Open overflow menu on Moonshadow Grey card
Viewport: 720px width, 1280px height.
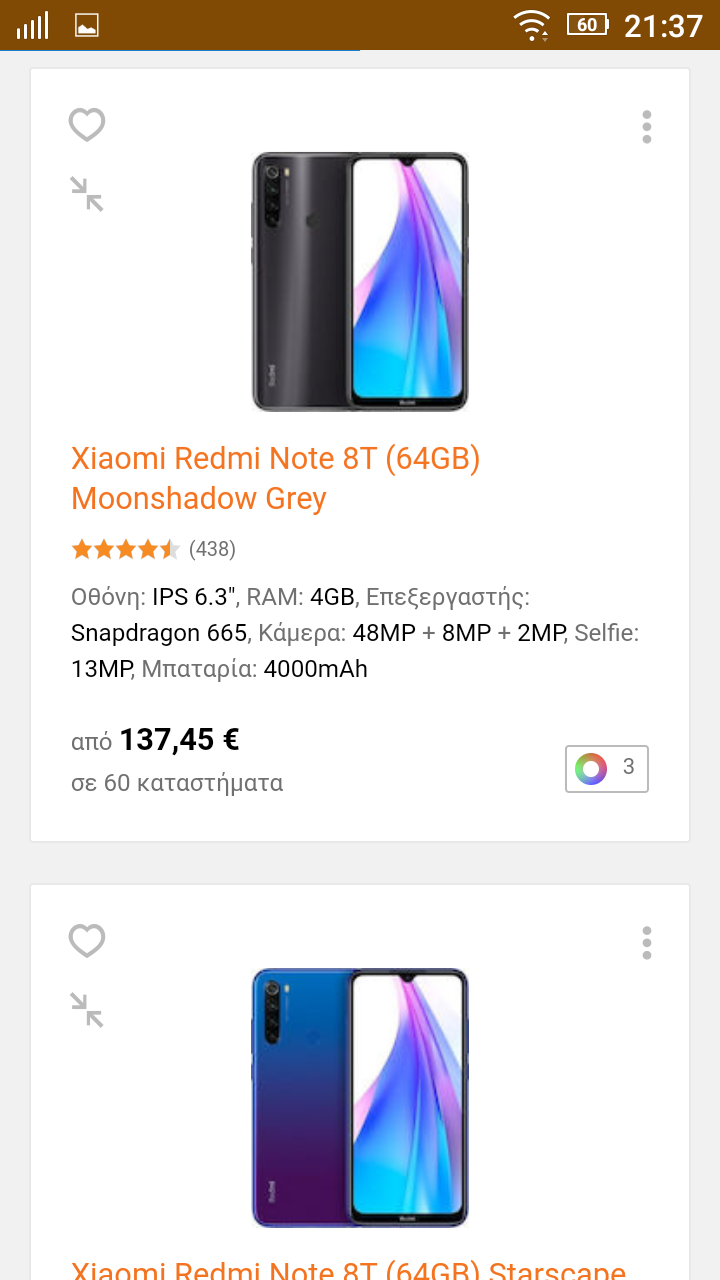tap(647, 127)
